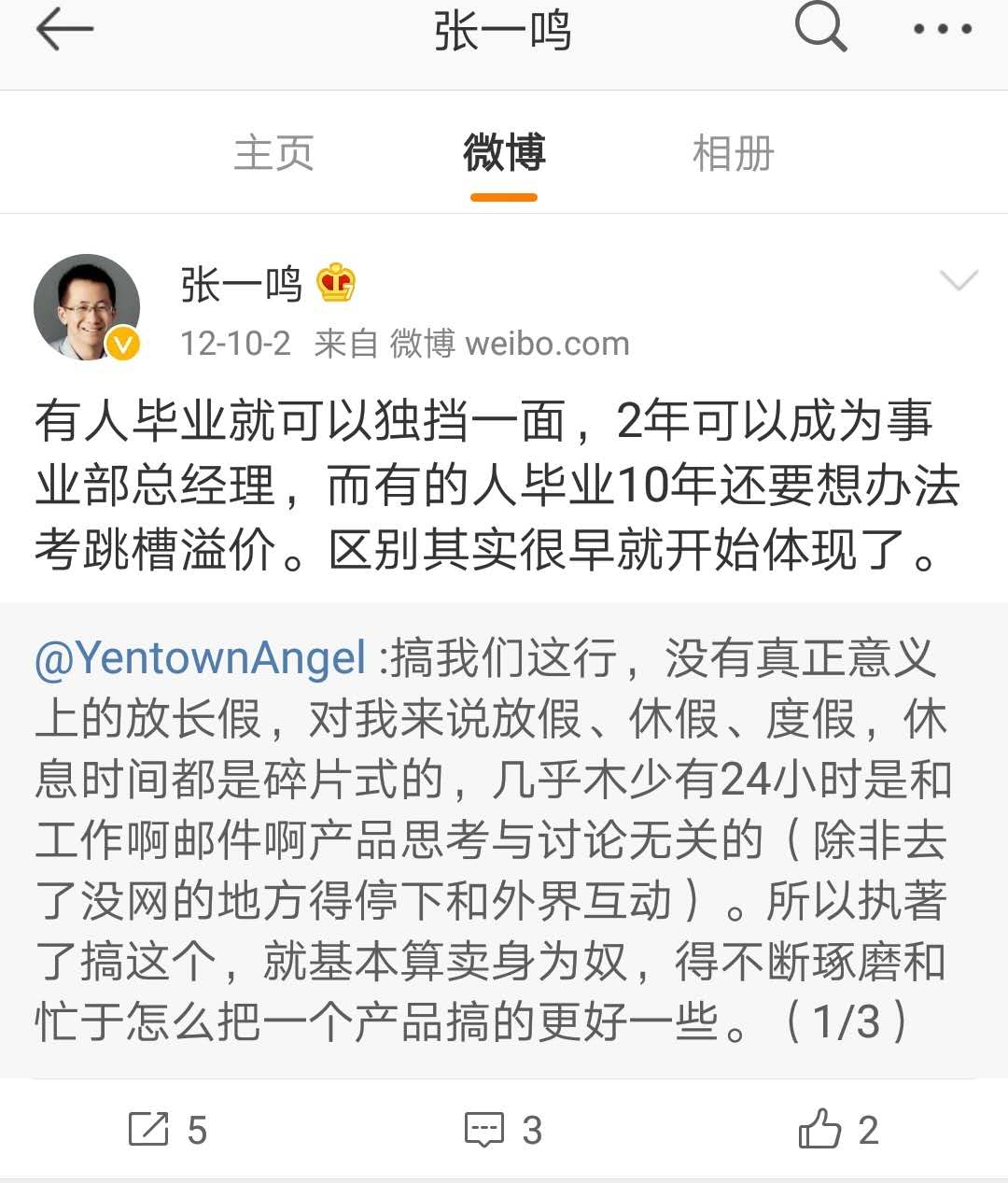This screenshot has height=1183, width=1008.
Task: Go back using the top-left arrow
Action: point(63,31)
